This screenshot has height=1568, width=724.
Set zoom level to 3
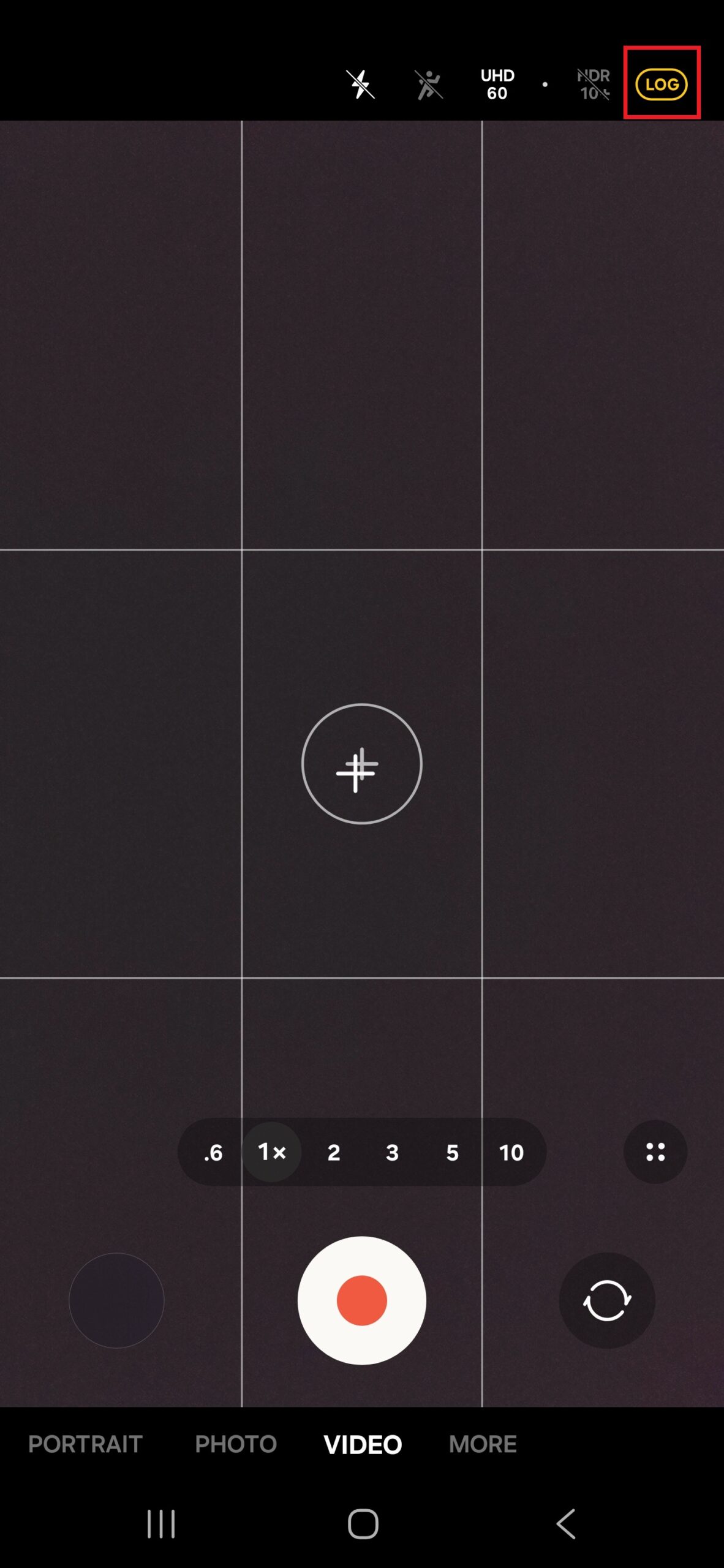coord(392,1153)
